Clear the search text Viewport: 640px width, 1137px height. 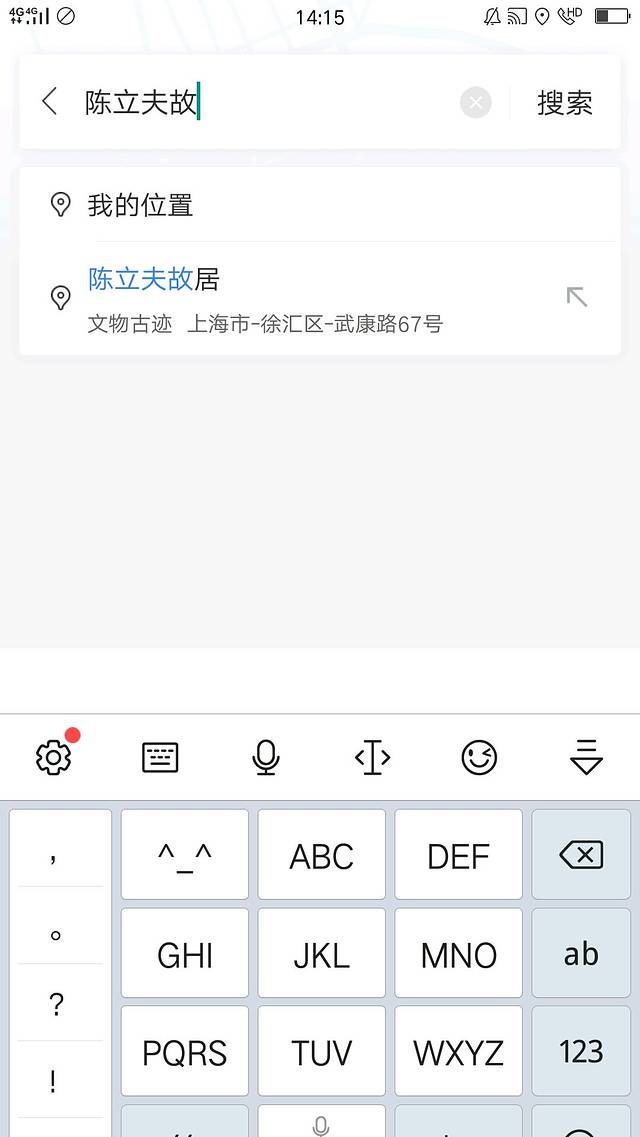(476, 103)
